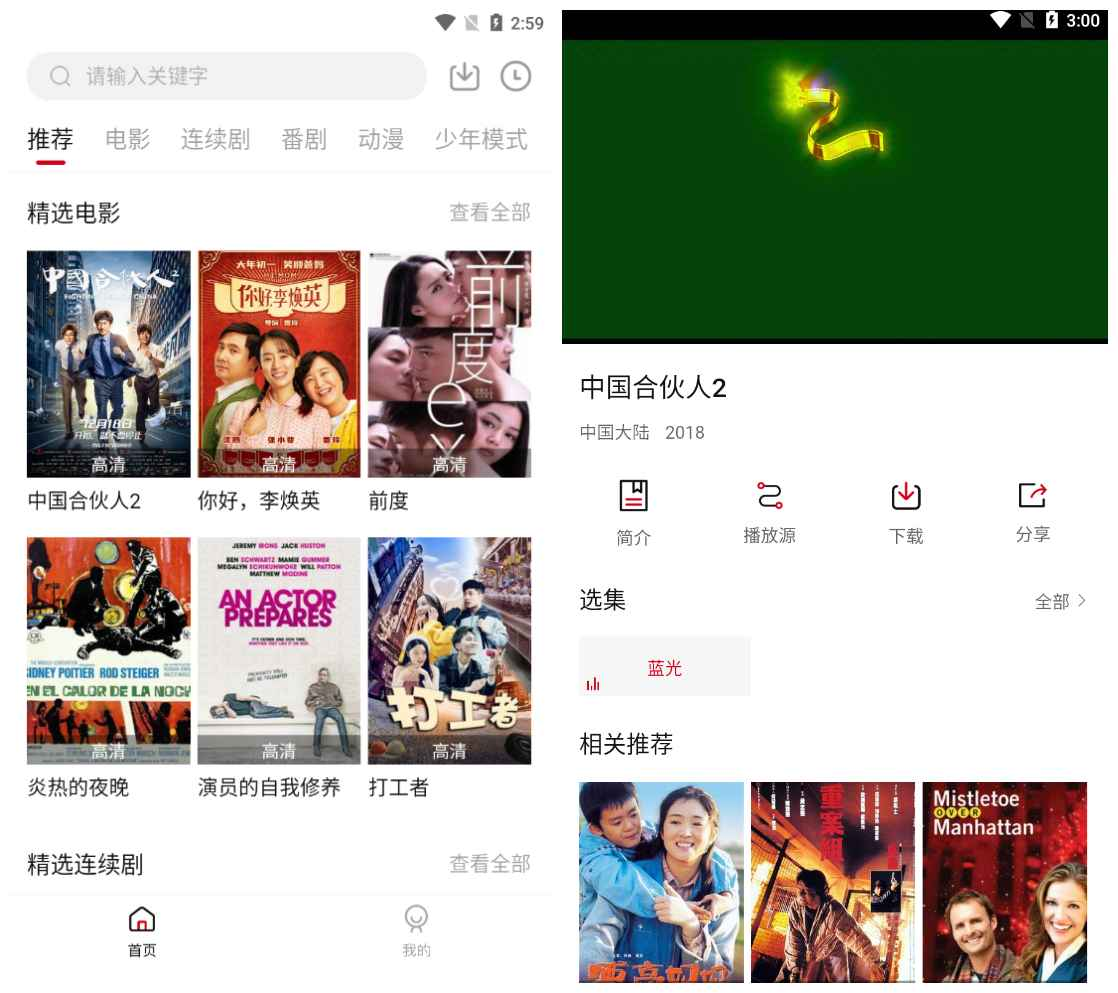
Task: Open the downloads icon beside search
Action: (x=465, y=76)
